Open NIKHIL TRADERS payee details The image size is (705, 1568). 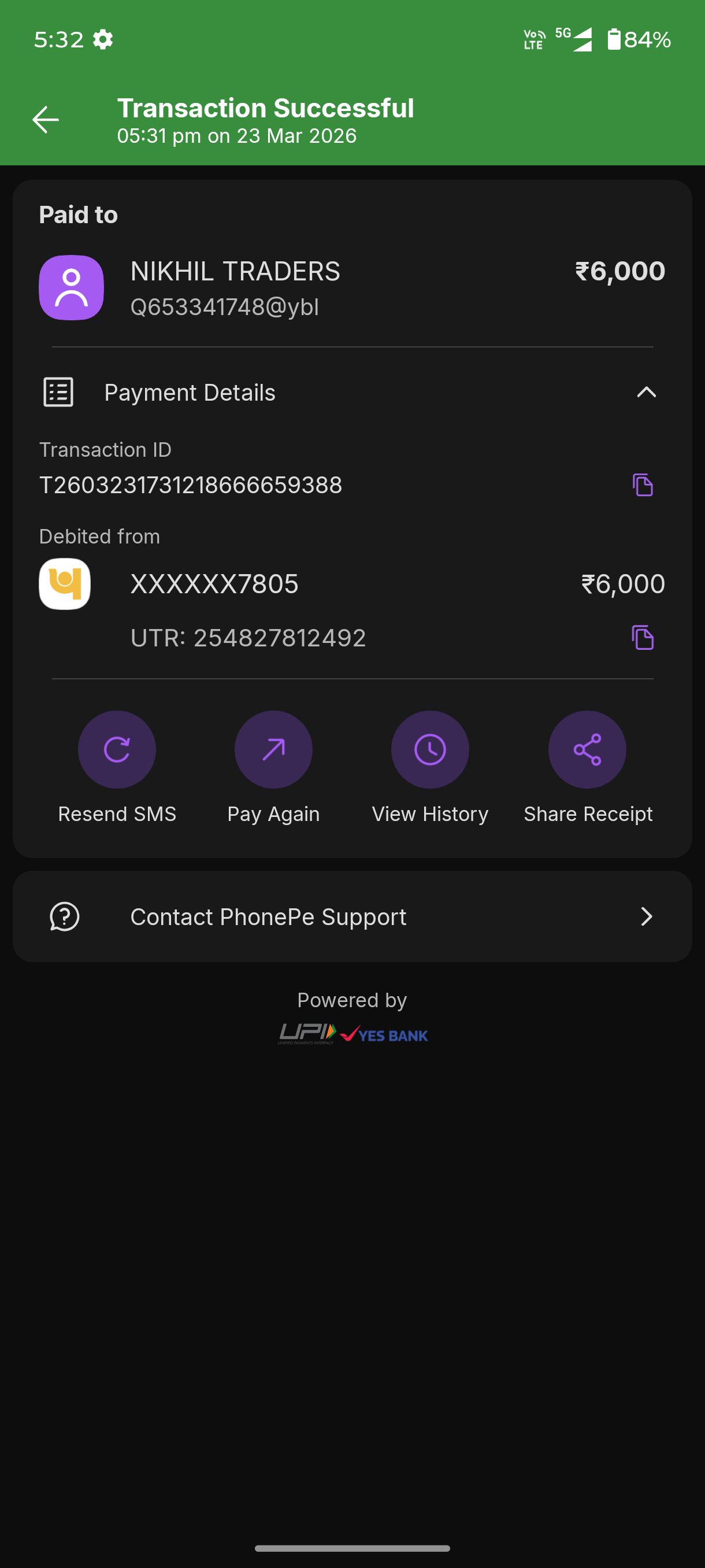(235, 287)
